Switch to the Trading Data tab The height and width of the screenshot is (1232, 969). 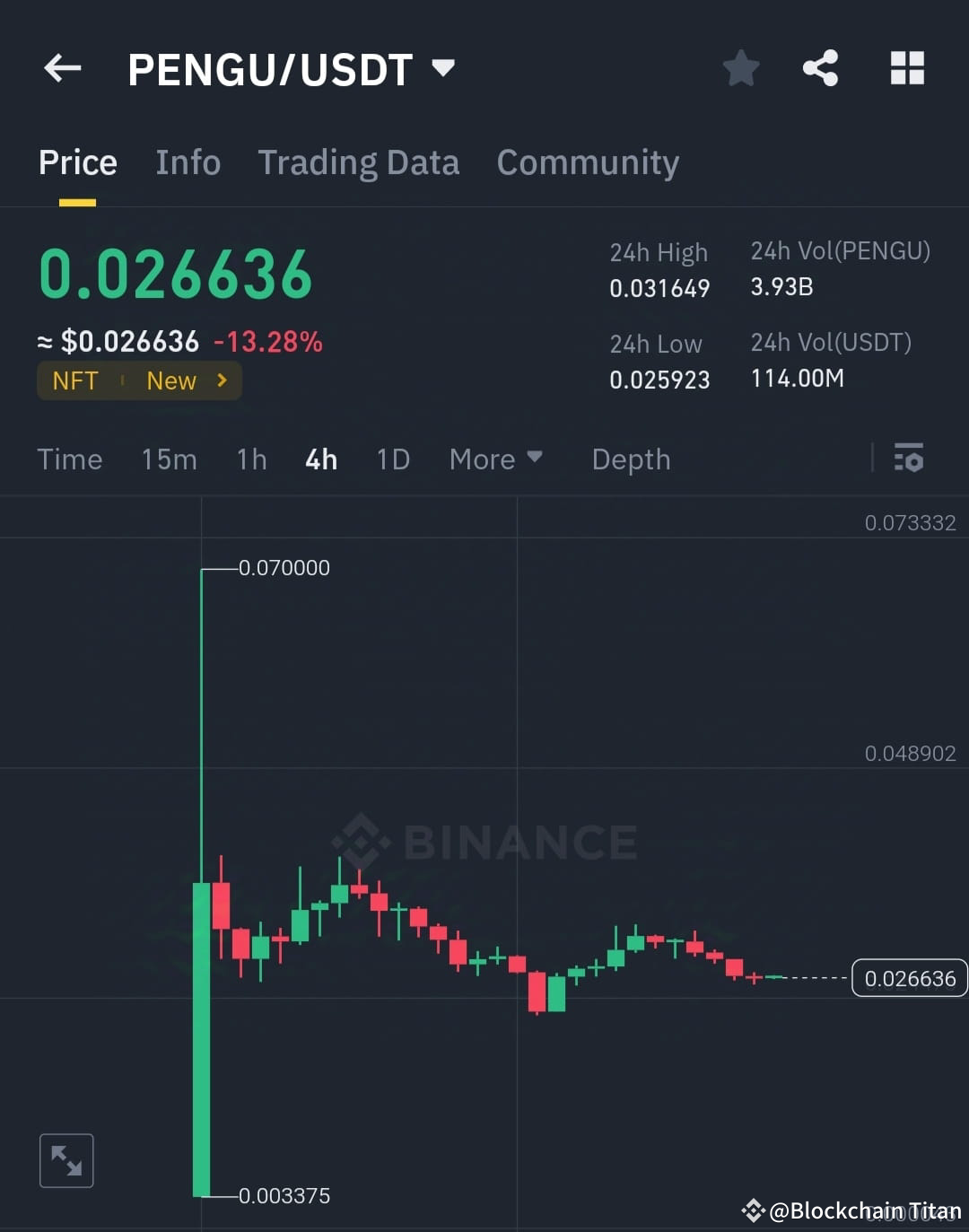point(359,162)
